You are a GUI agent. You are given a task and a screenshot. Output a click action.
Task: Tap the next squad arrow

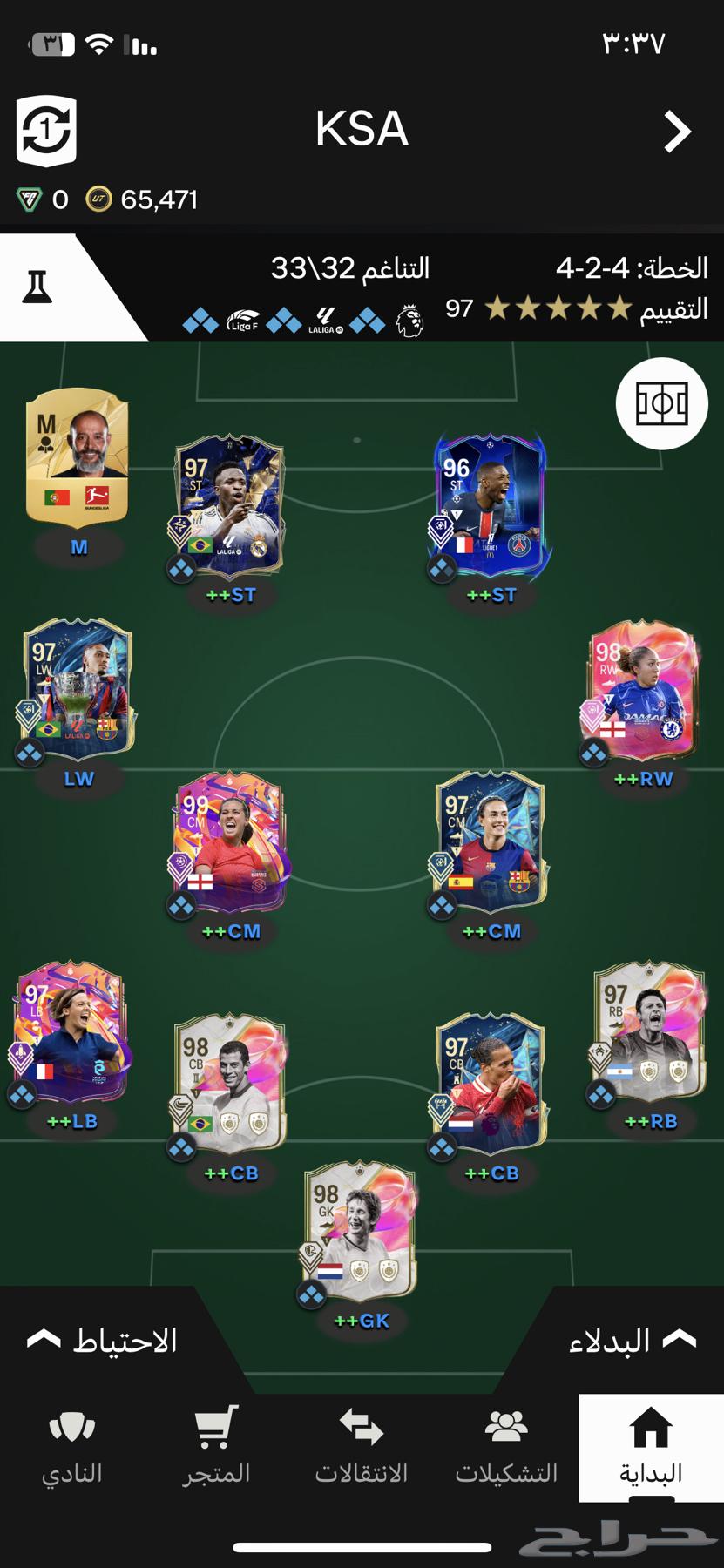pos(677,132)
